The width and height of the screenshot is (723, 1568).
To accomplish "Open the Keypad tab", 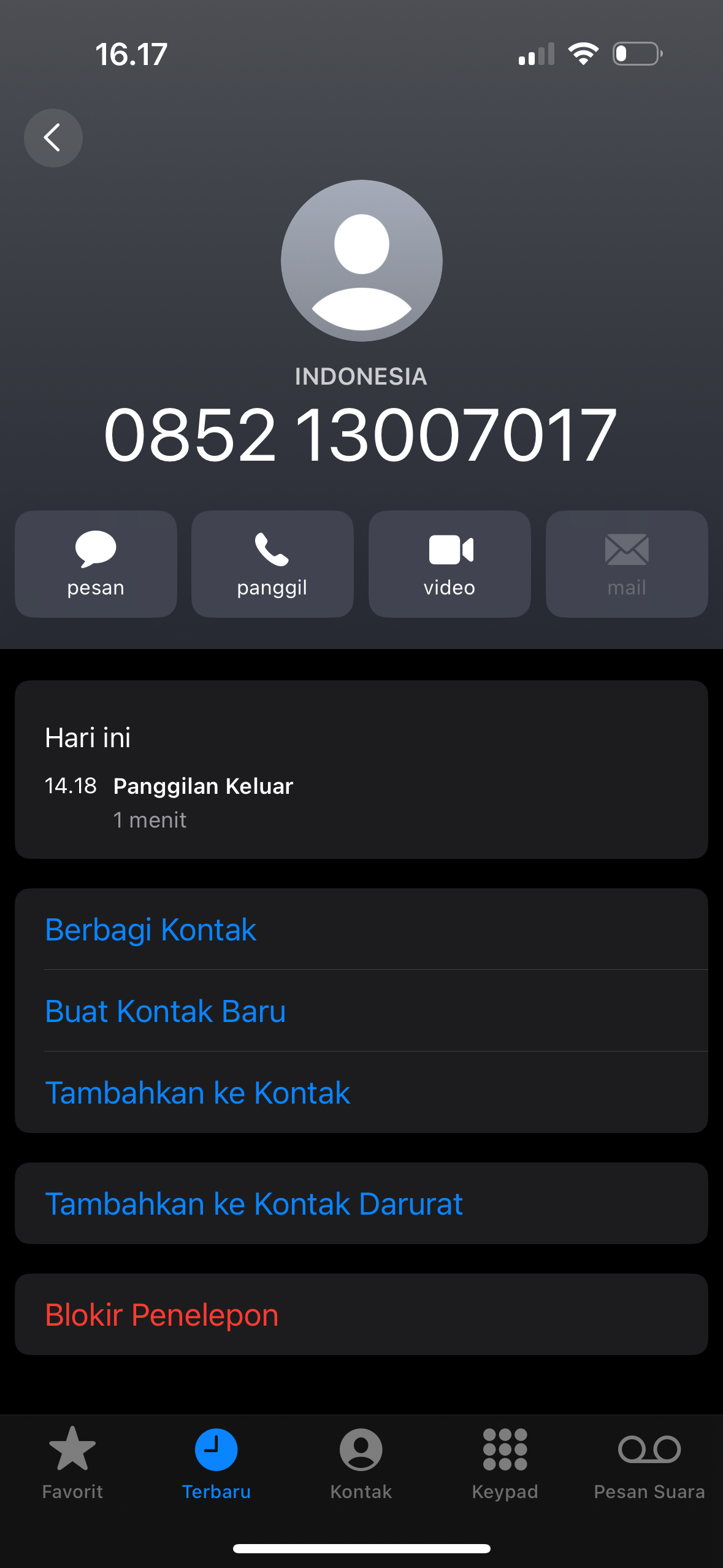I will click(505, 1463).
